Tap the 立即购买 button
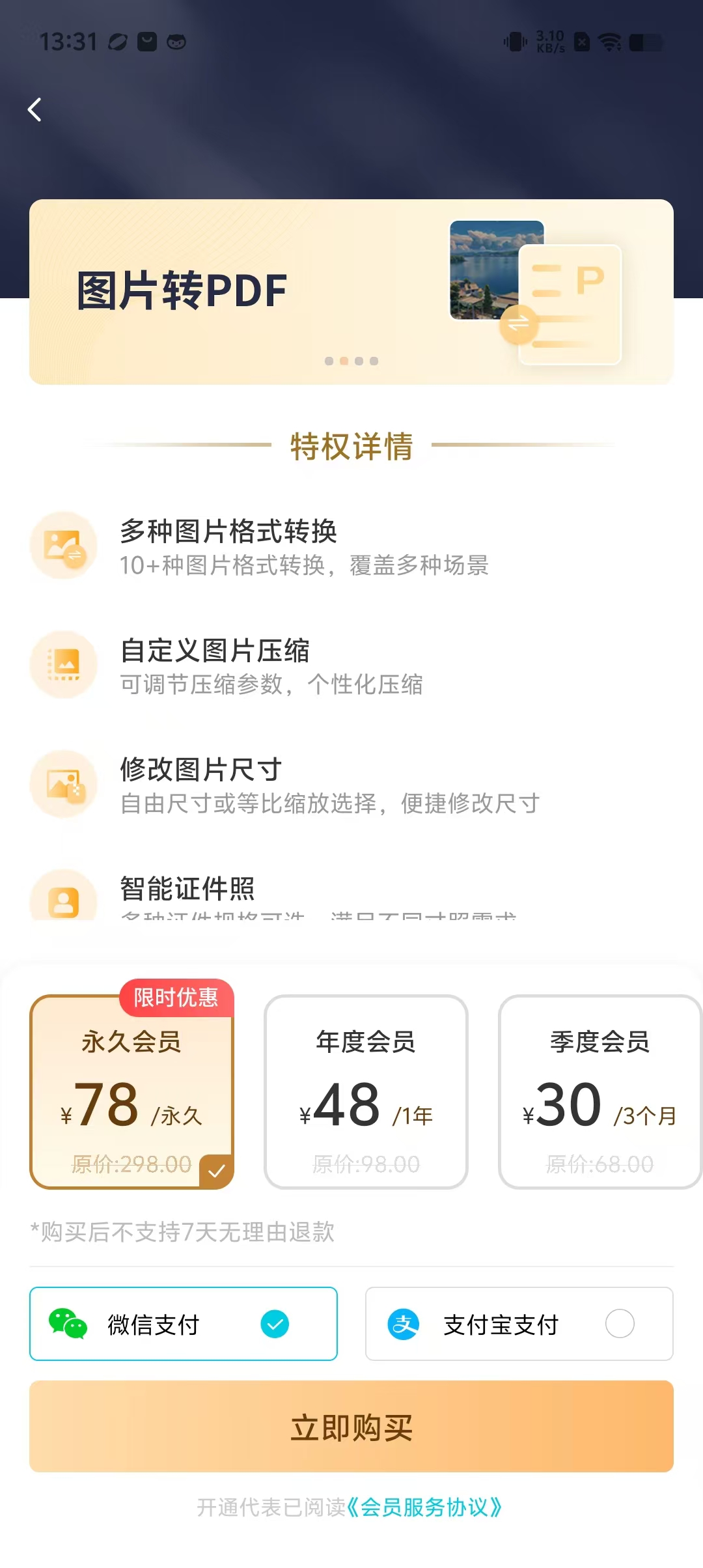Viewport: 703px width, 1568px height. 351,1427
